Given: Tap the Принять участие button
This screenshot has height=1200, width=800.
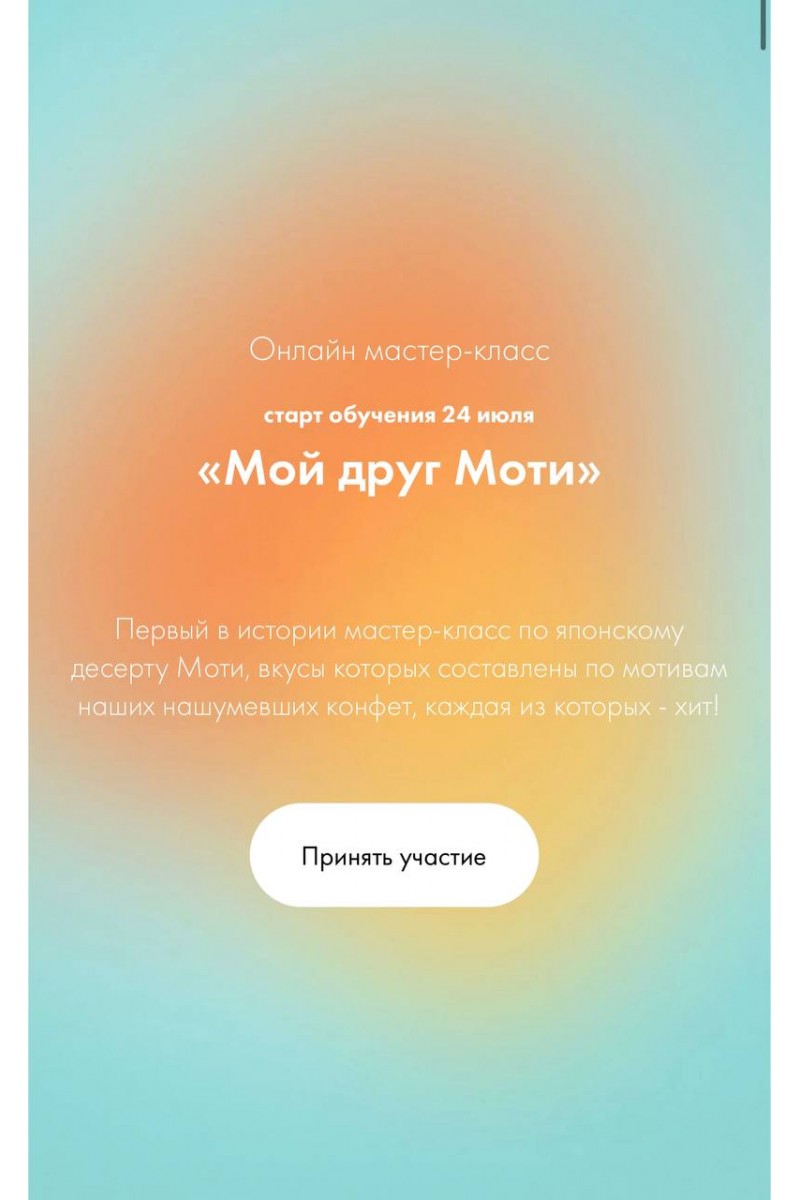Looking at the screenshot, I should click(x=394, y=856).
